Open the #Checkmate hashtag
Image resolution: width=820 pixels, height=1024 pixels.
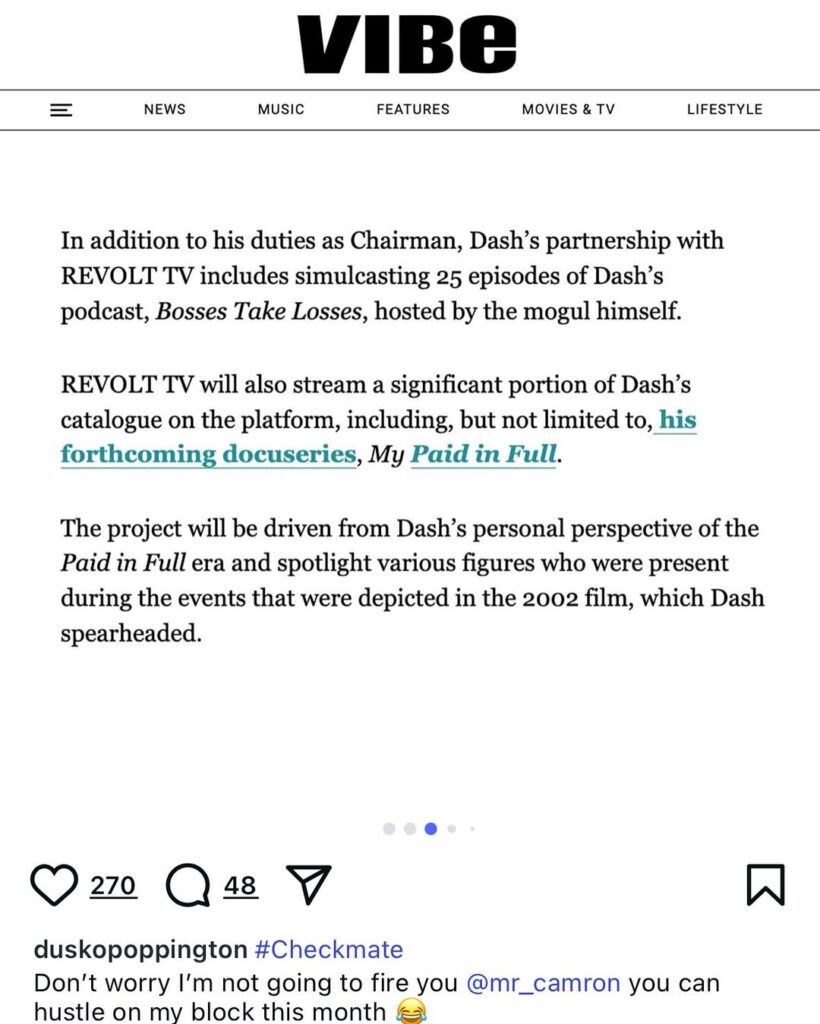tap(329, 949)
